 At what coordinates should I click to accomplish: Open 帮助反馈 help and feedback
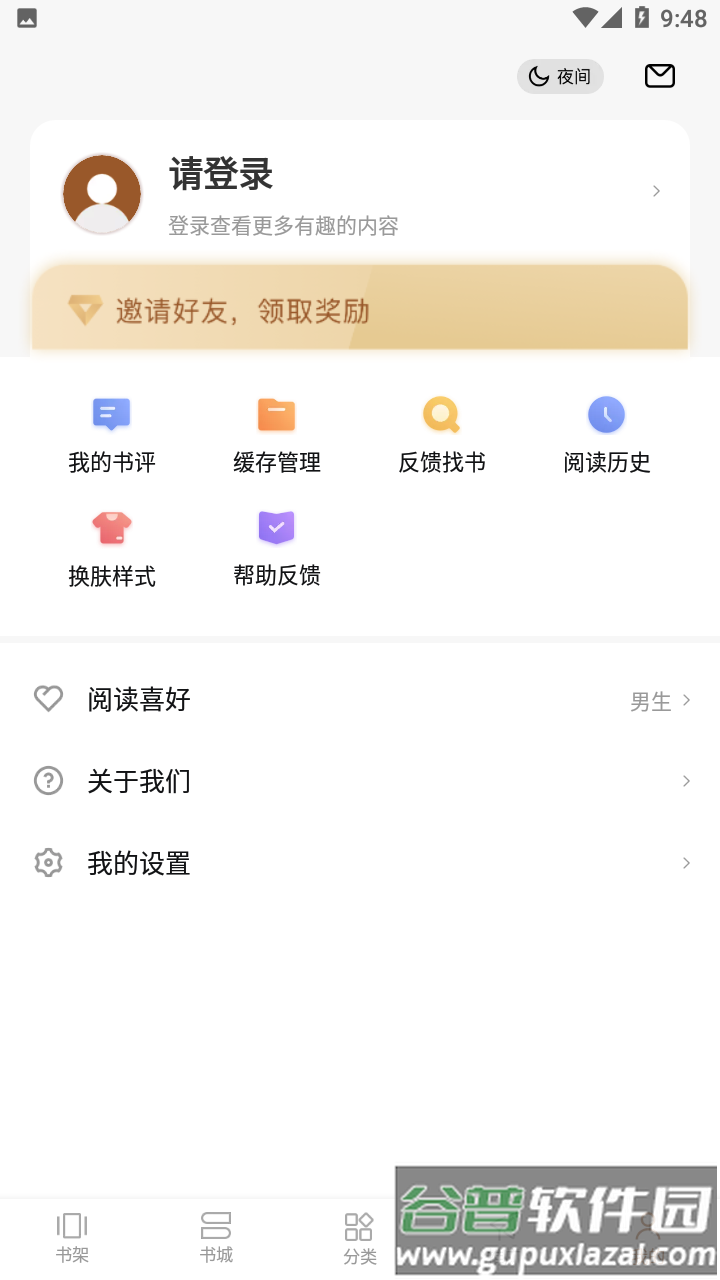277,548
